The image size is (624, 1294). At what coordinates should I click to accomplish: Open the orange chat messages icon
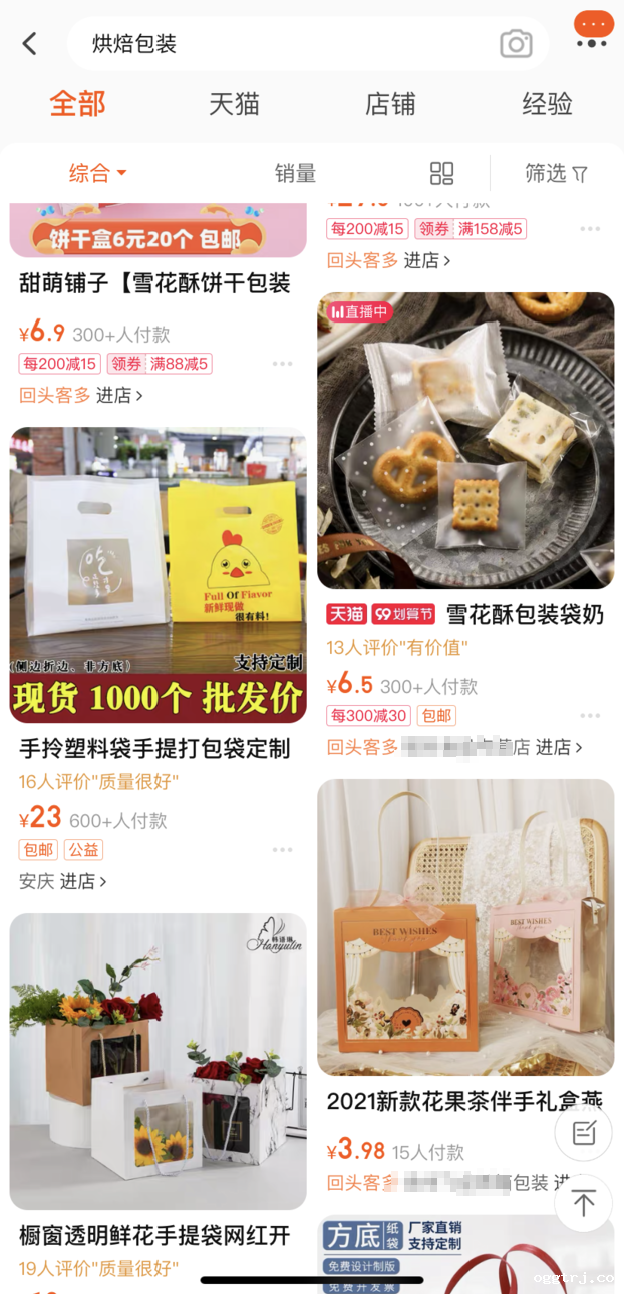tap(593, 28)
